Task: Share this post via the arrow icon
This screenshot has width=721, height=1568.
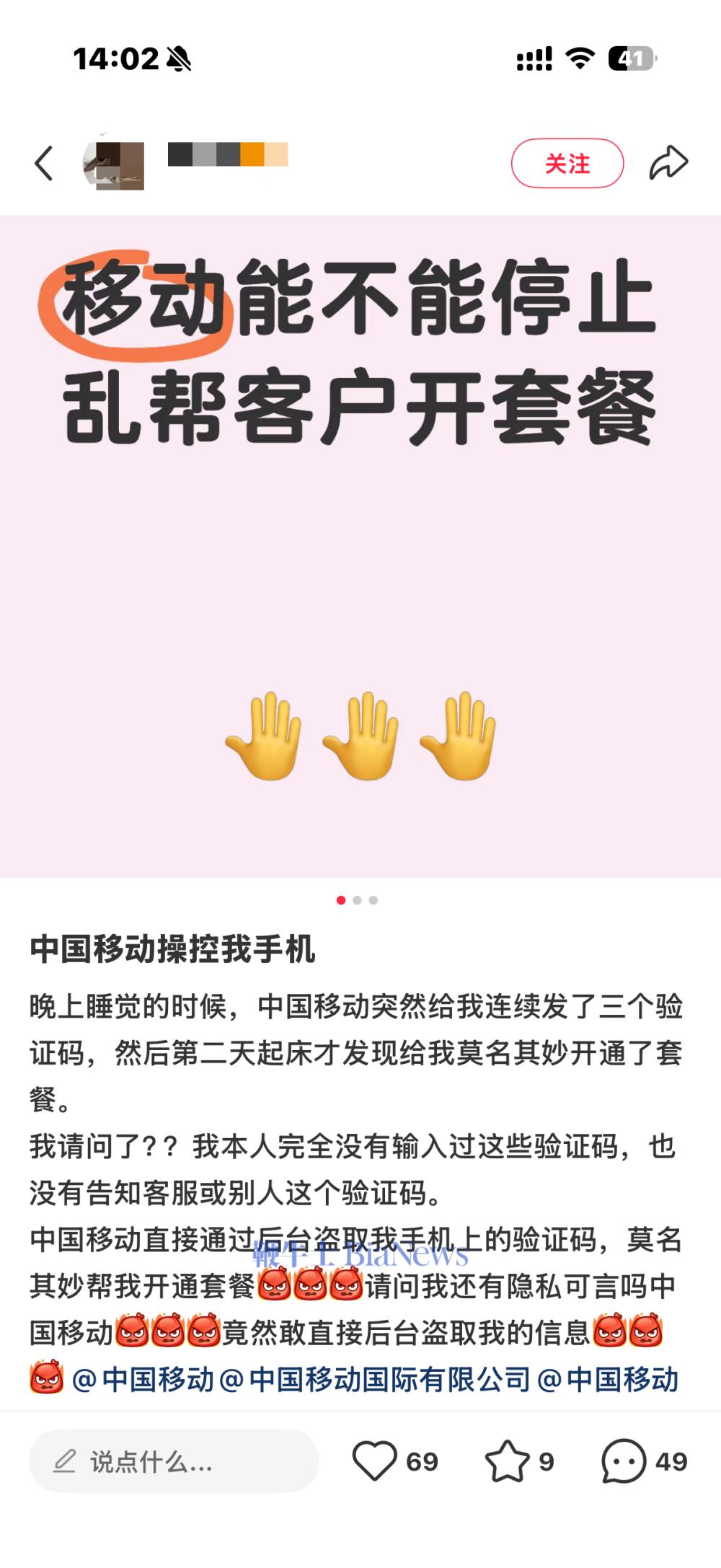Action: pyautogui.click(x=668, y=163)
